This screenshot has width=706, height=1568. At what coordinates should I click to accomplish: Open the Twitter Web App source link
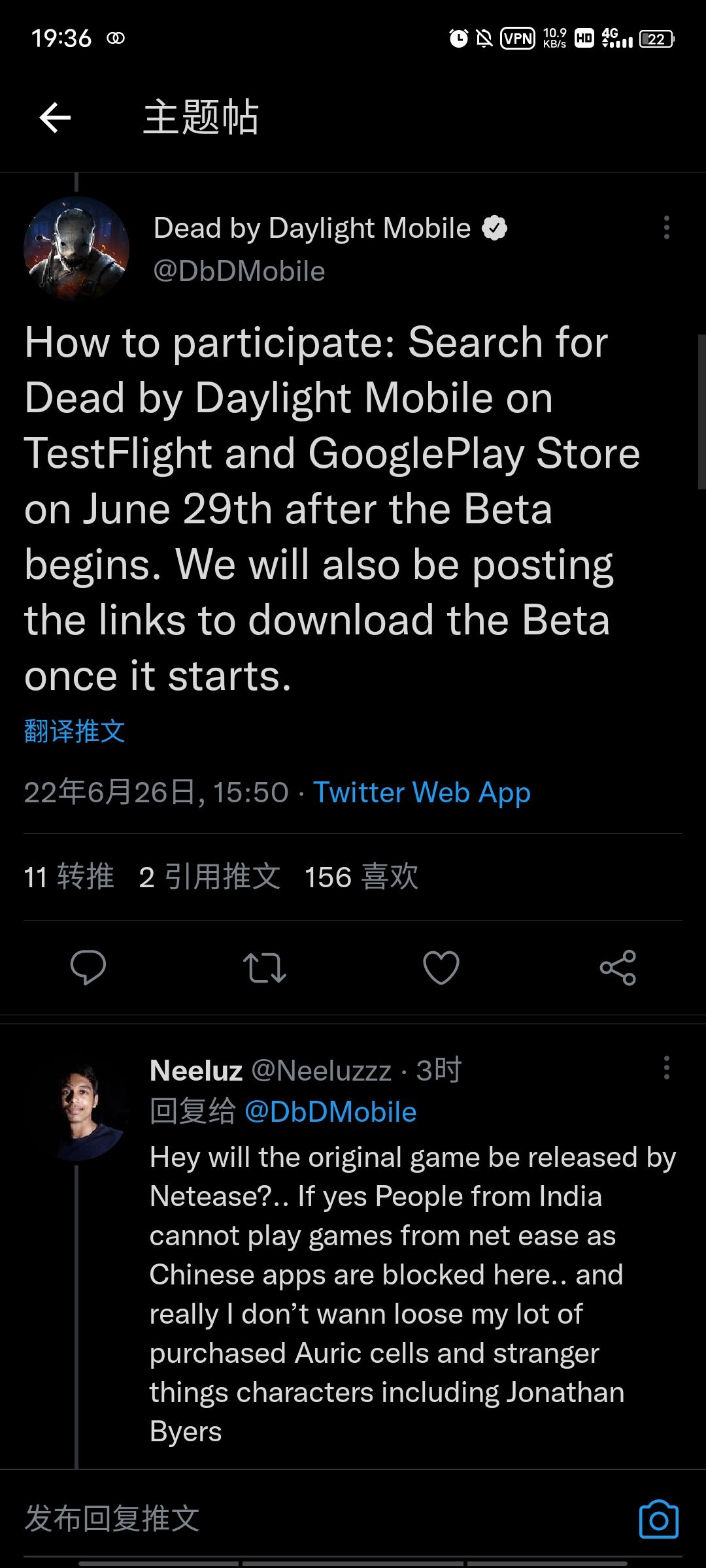click(422, 792)
